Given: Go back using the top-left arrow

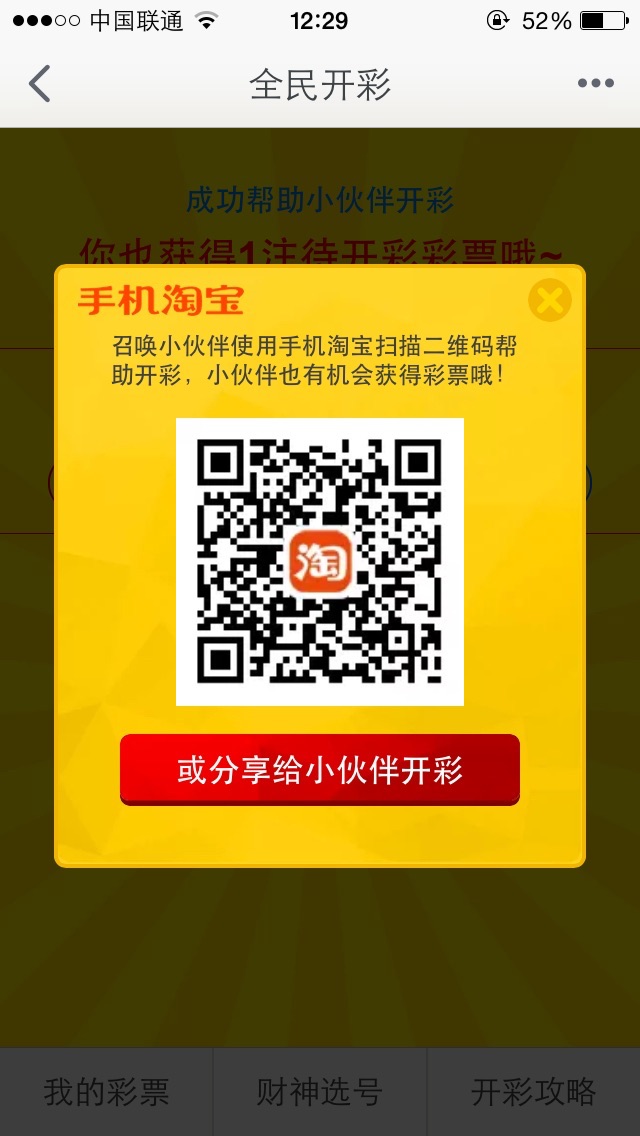Looking at the screenshot, I should pos(40,83).
